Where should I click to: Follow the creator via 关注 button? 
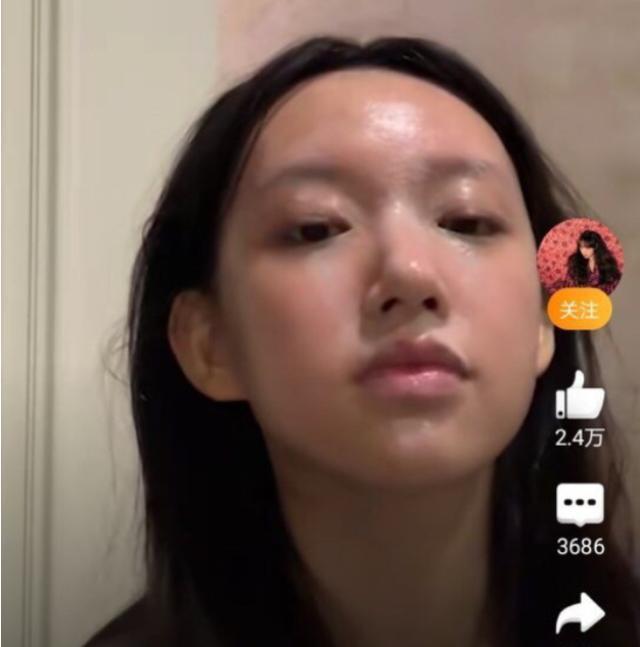click(x=579, y=310)
